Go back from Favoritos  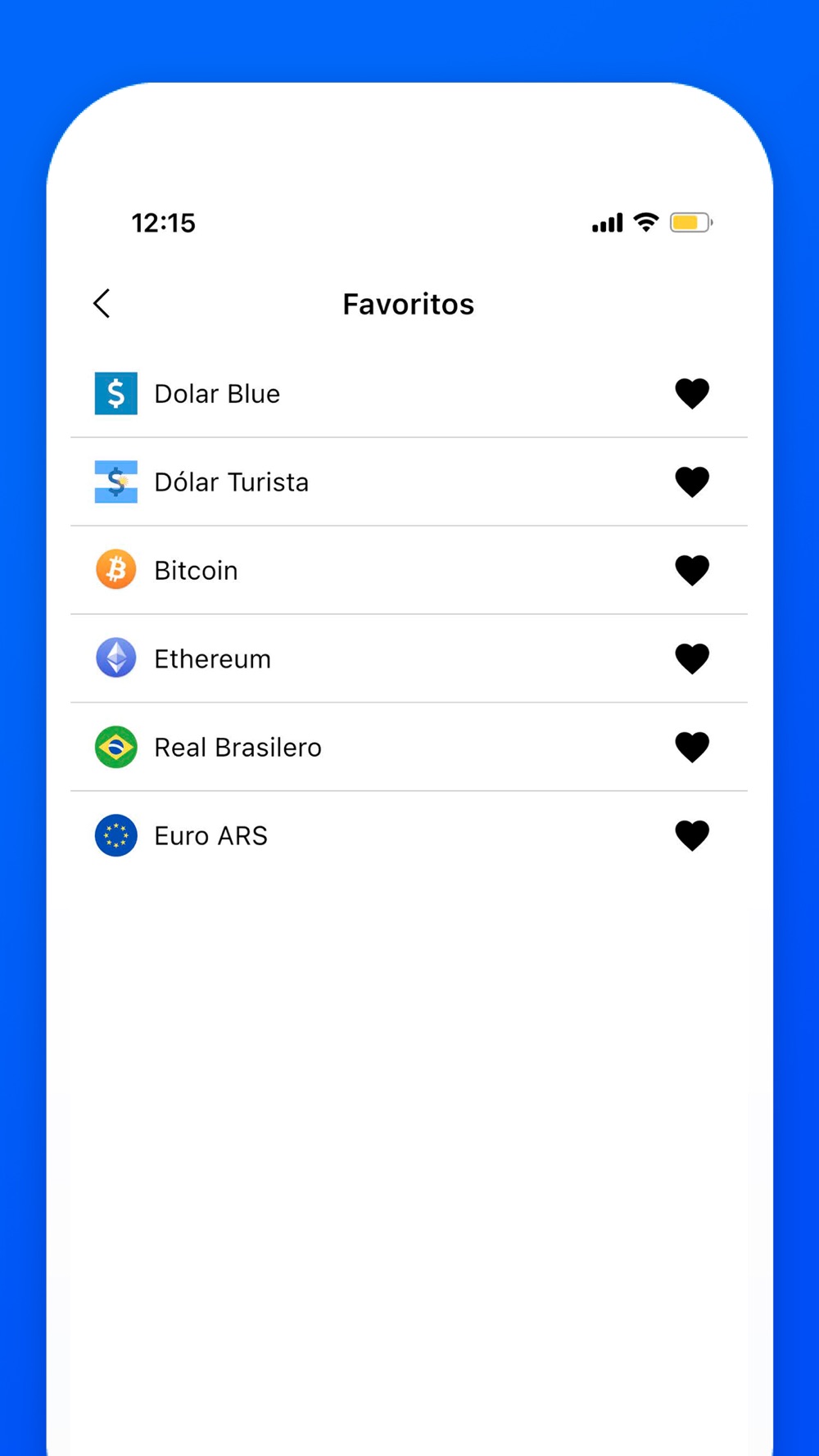click(x=102, y=304)
